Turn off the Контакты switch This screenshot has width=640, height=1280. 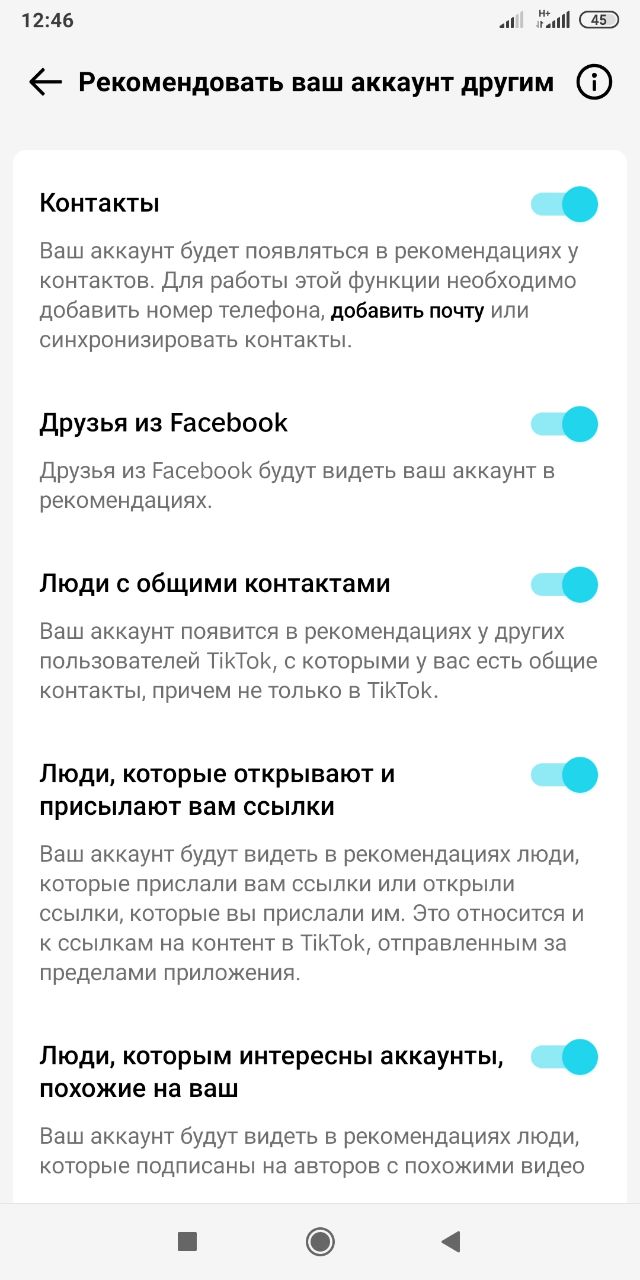pos(564,204)
